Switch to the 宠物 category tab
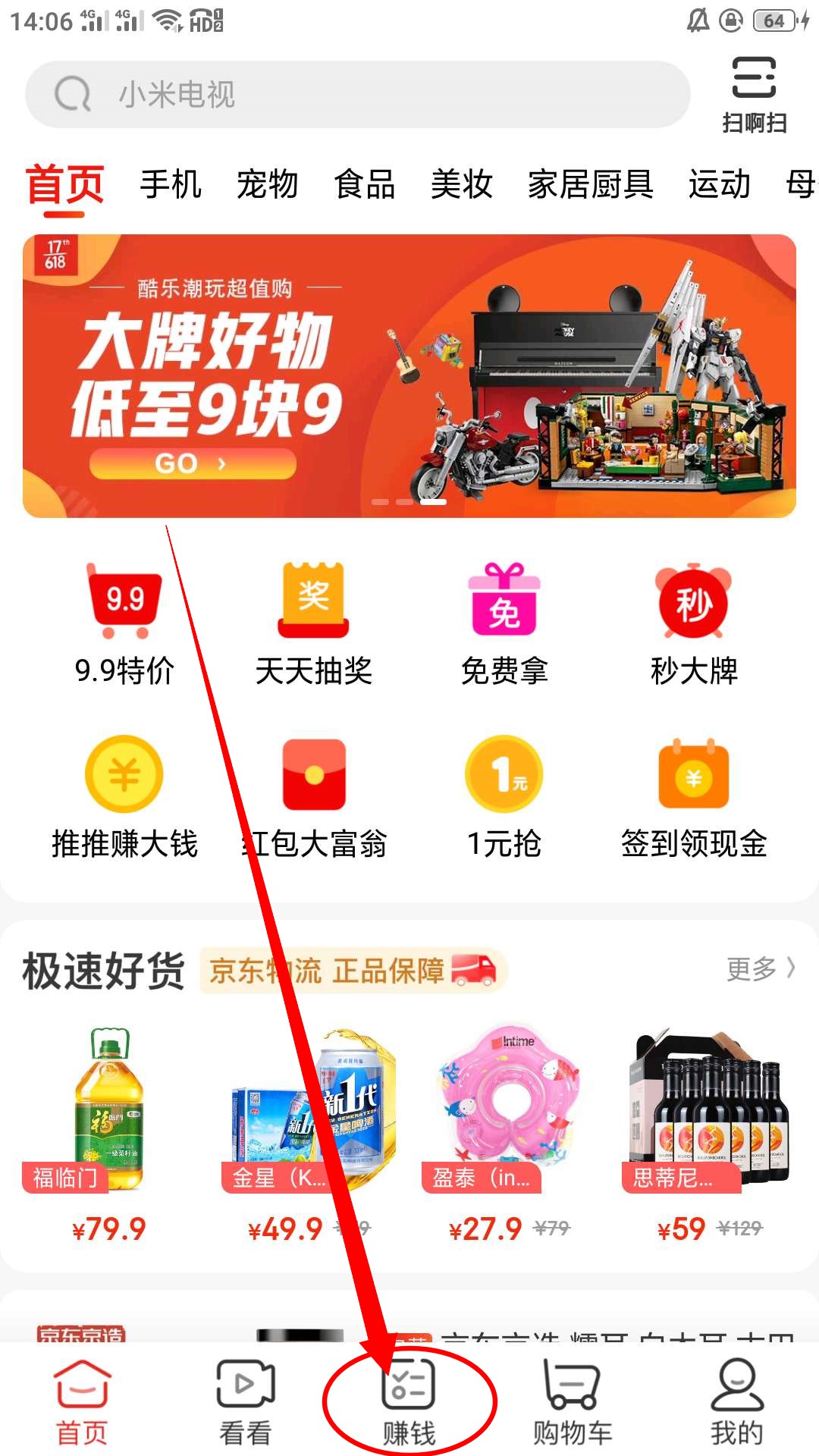Screen dimensions: 819x1456 pyautogui.click(x=267, y=185)
